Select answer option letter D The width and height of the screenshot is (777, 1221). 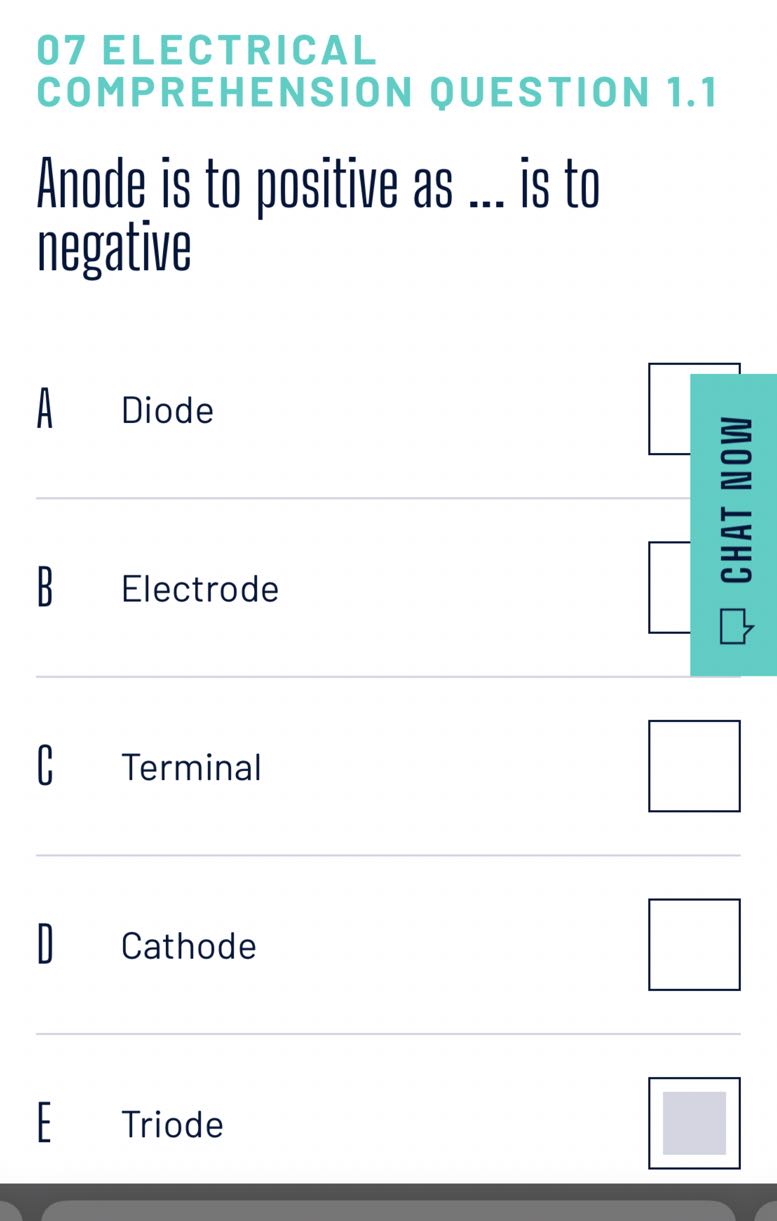44,944
